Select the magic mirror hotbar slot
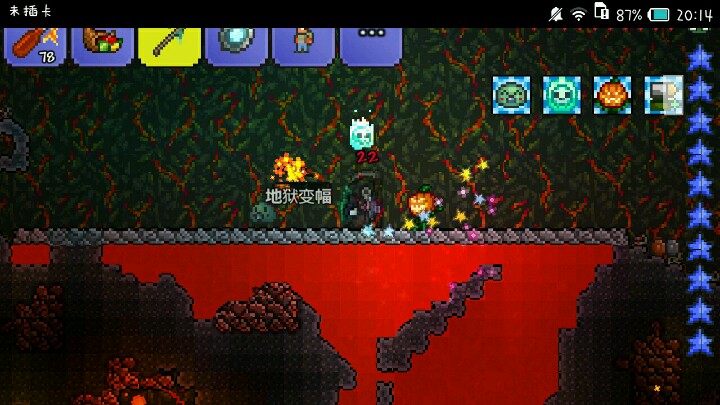720x405 pixels. (x=236, y=44)
